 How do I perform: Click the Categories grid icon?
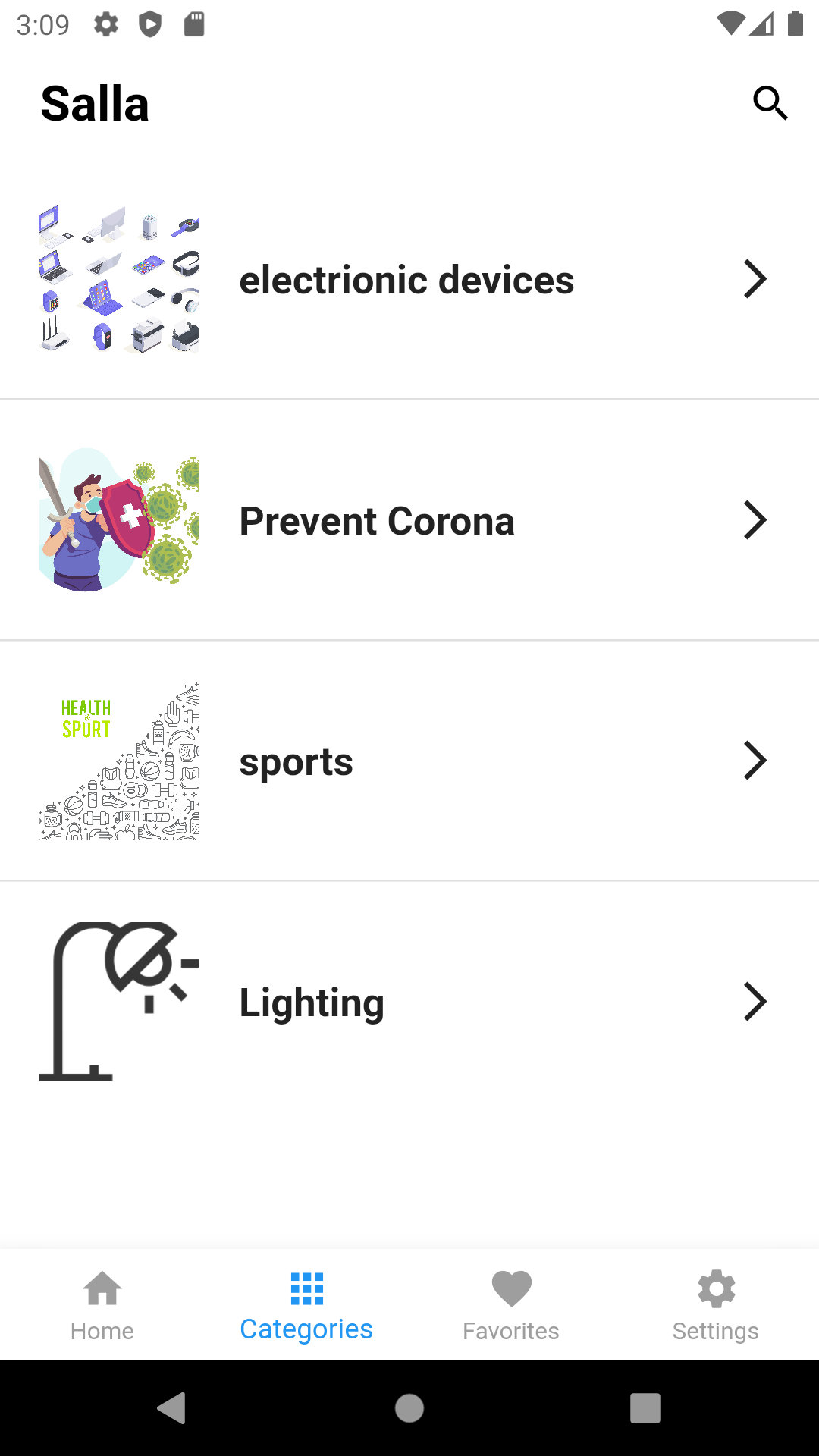(306, 1288)
